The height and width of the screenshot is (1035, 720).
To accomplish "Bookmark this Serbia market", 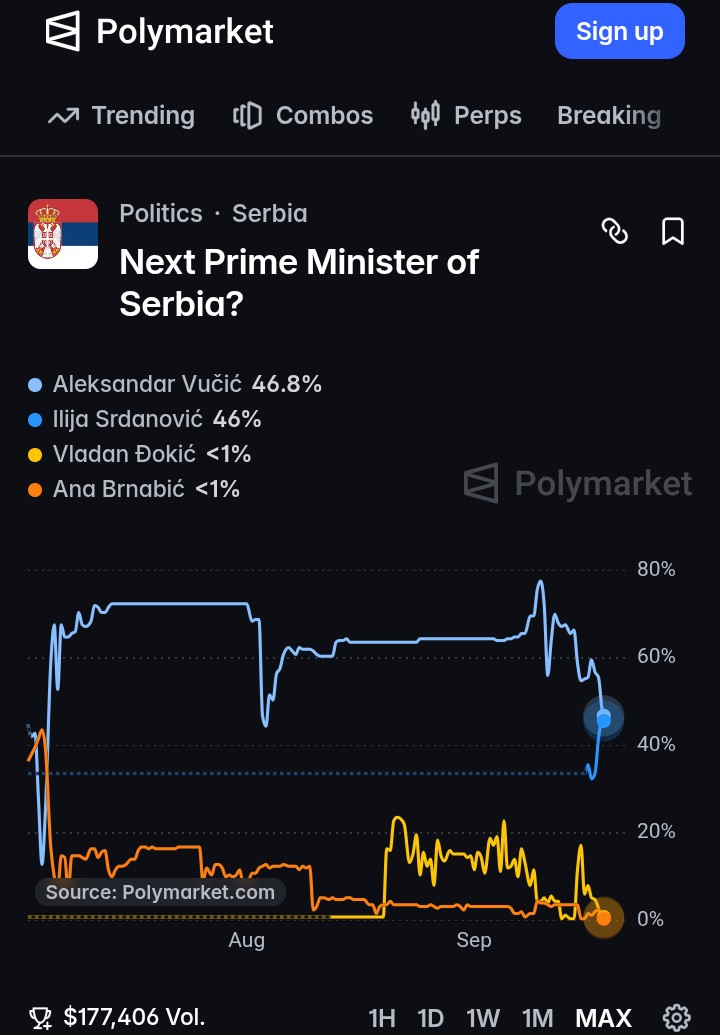I will pyautogui.click(x=672, y=231).
